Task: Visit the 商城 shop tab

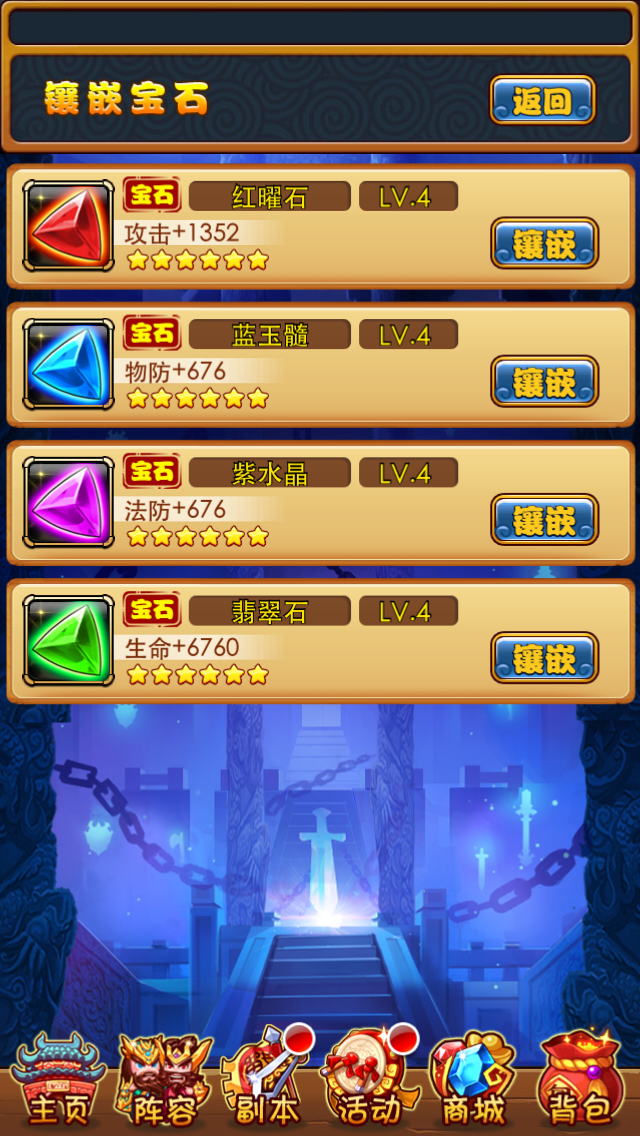Action: click(474, 1082)
